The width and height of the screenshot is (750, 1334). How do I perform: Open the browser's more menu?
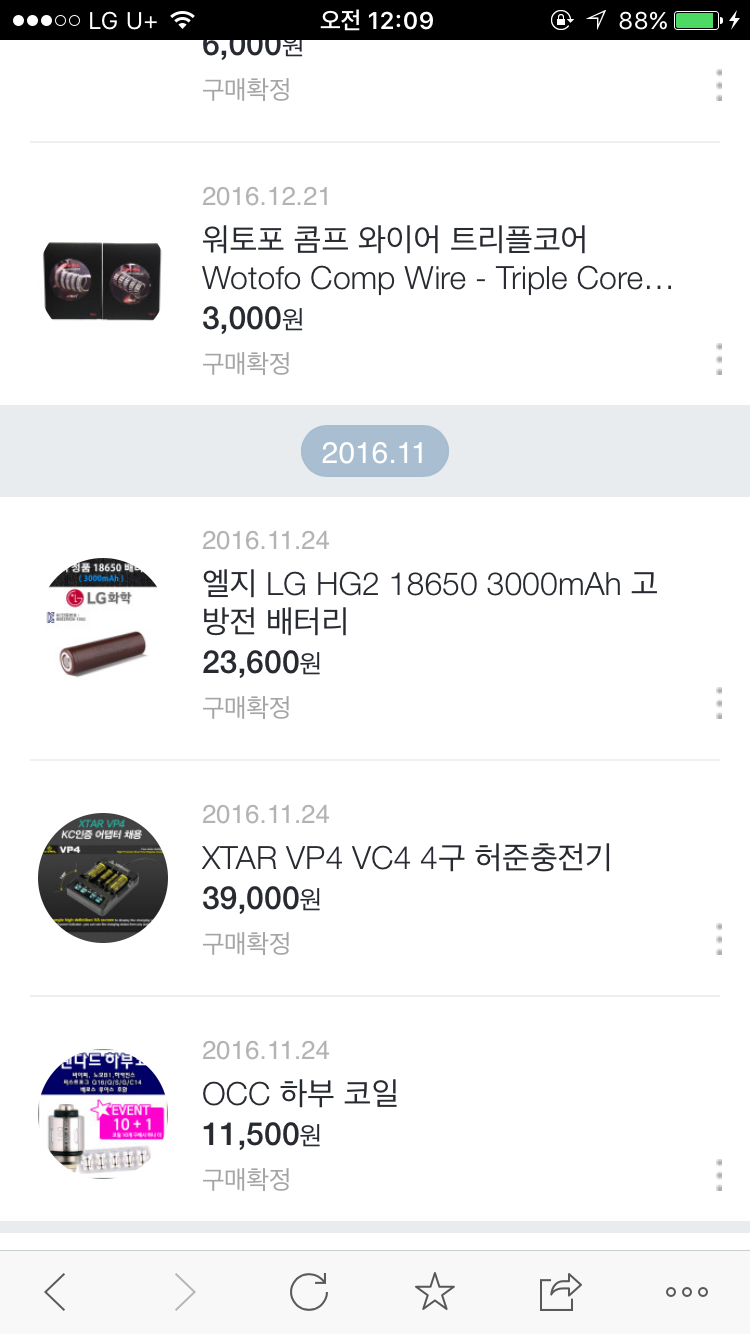687,1292
